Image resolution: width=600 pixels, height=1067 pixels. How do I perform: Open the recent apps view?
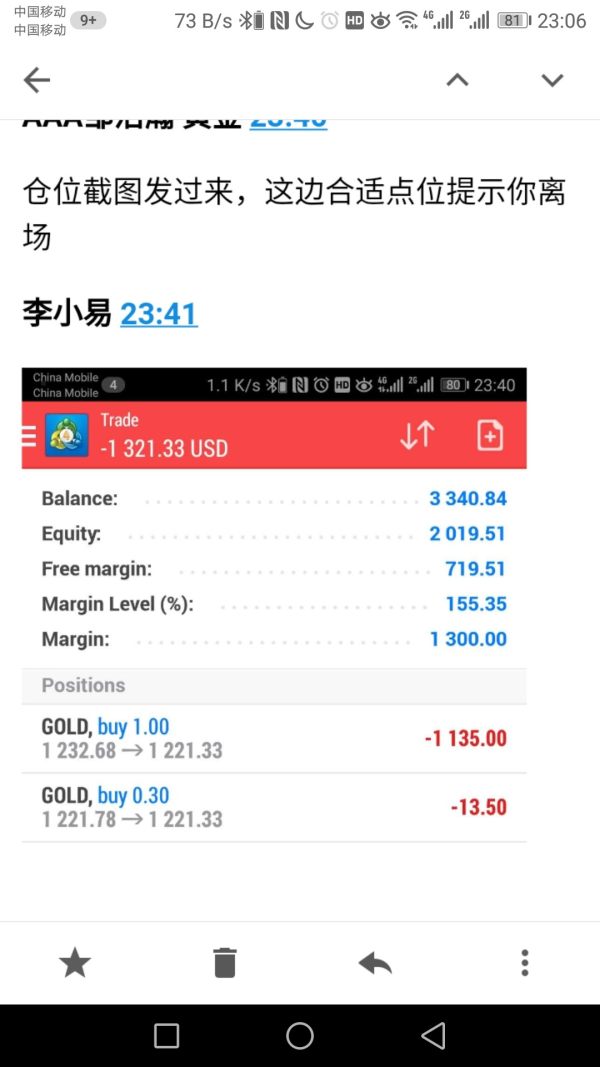(x=167, y=1036)
